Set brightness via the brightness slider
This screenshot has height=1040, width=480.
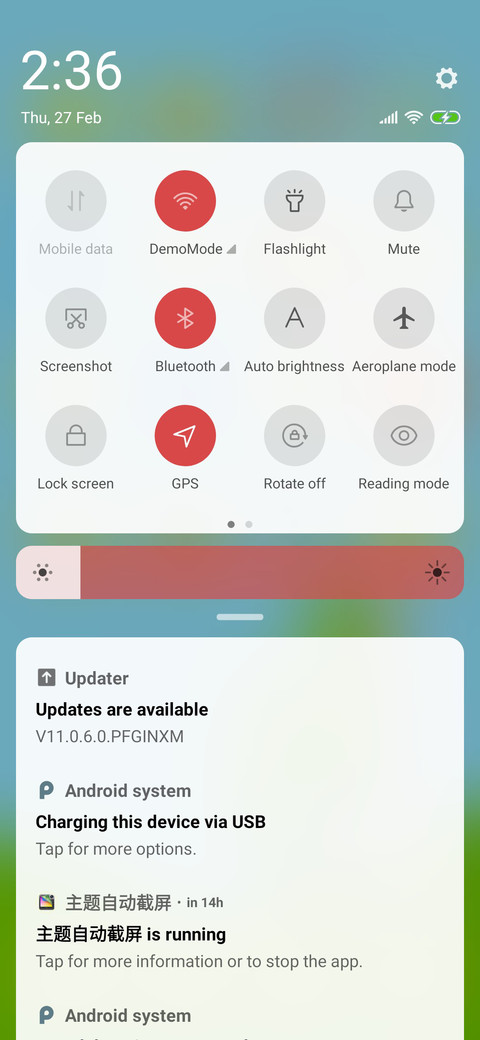(240, 572)
